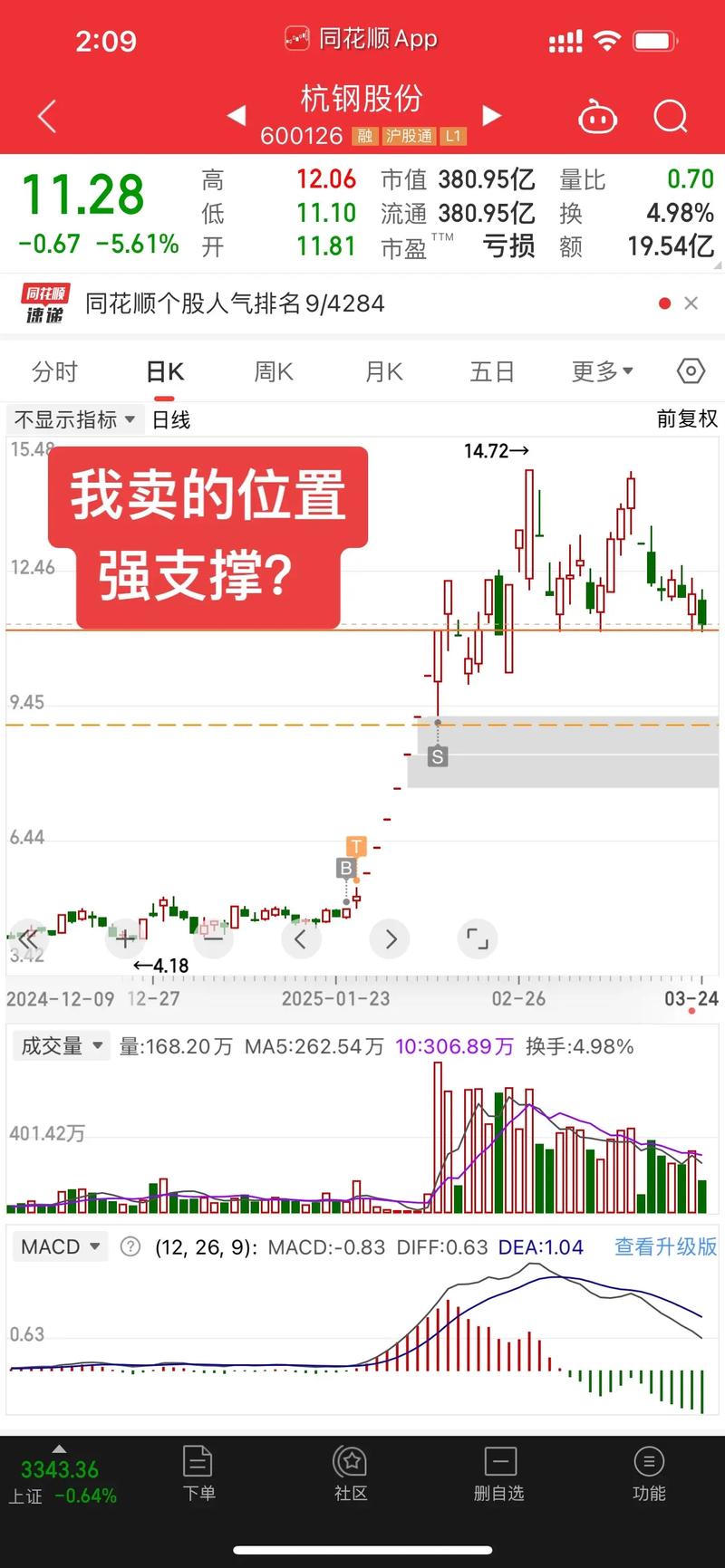Screen dimensions: 725x1568
Task: Tap the zoom-out minus icon on chart
Action: click(213, 939)
